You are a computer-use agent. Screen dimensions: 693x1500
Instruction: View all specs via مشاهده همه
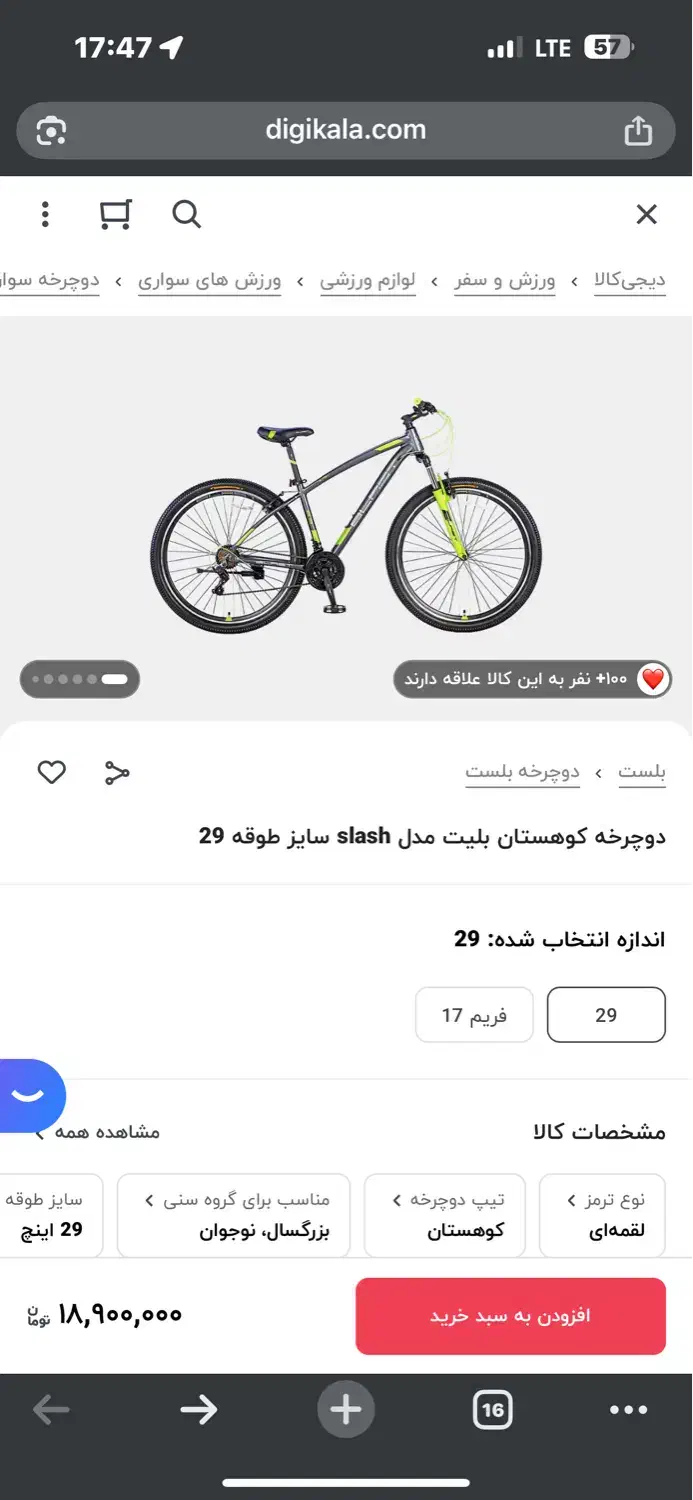click(98, 1132)
